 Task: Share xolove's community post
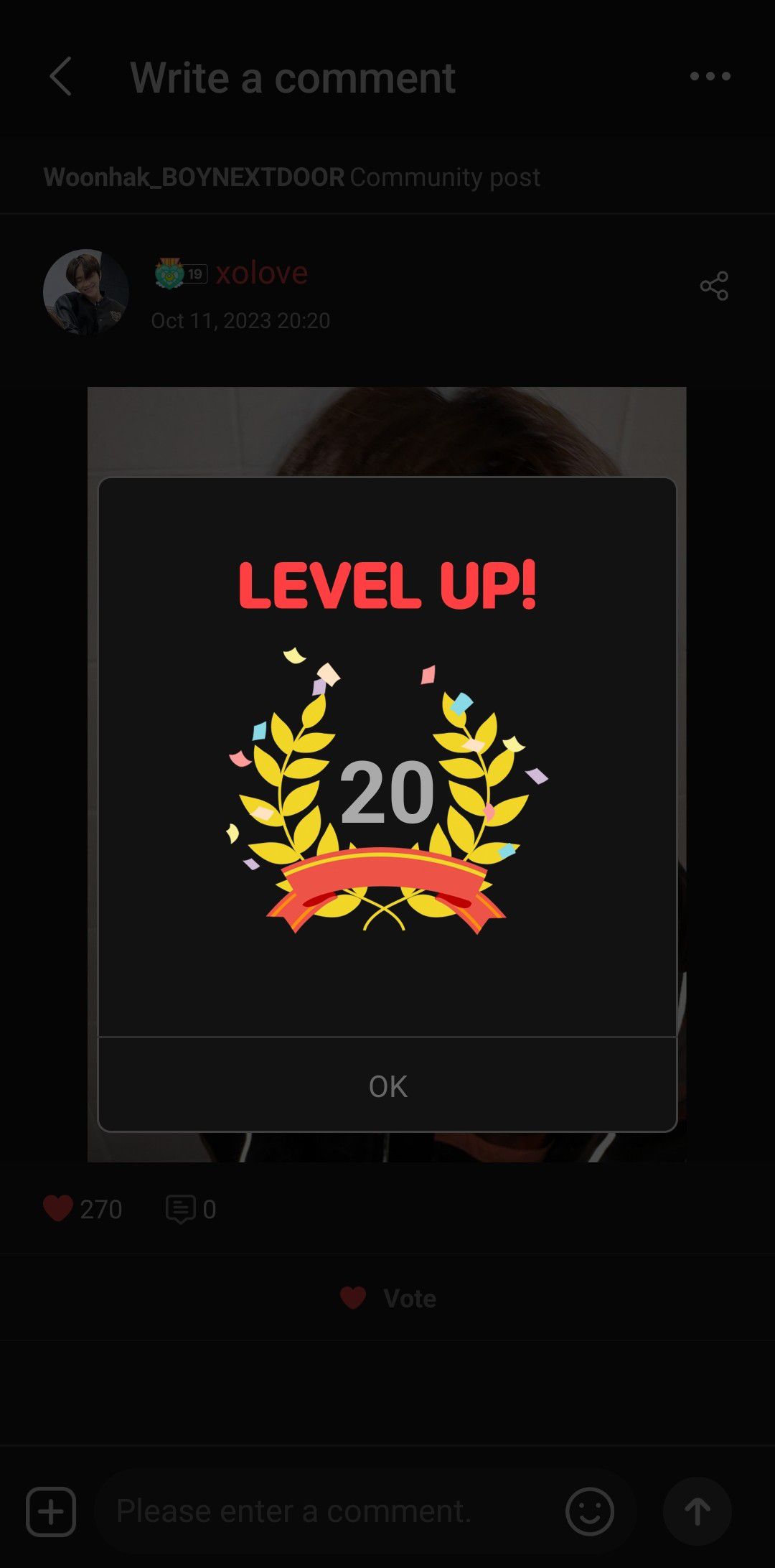pos(714,286)
